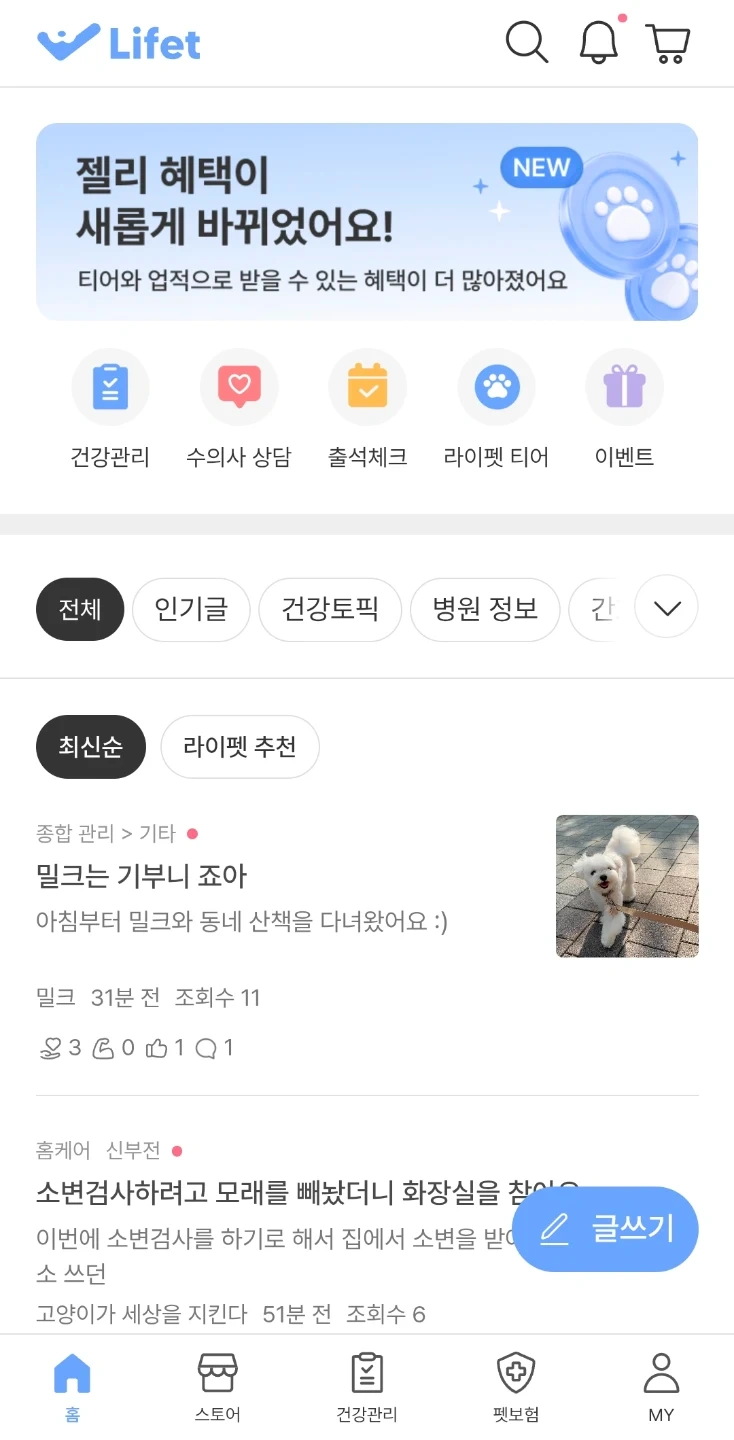The height and width of the screenshot is (1440, 734).
Task: Open the shopping cart
Action: pos(668,44)
